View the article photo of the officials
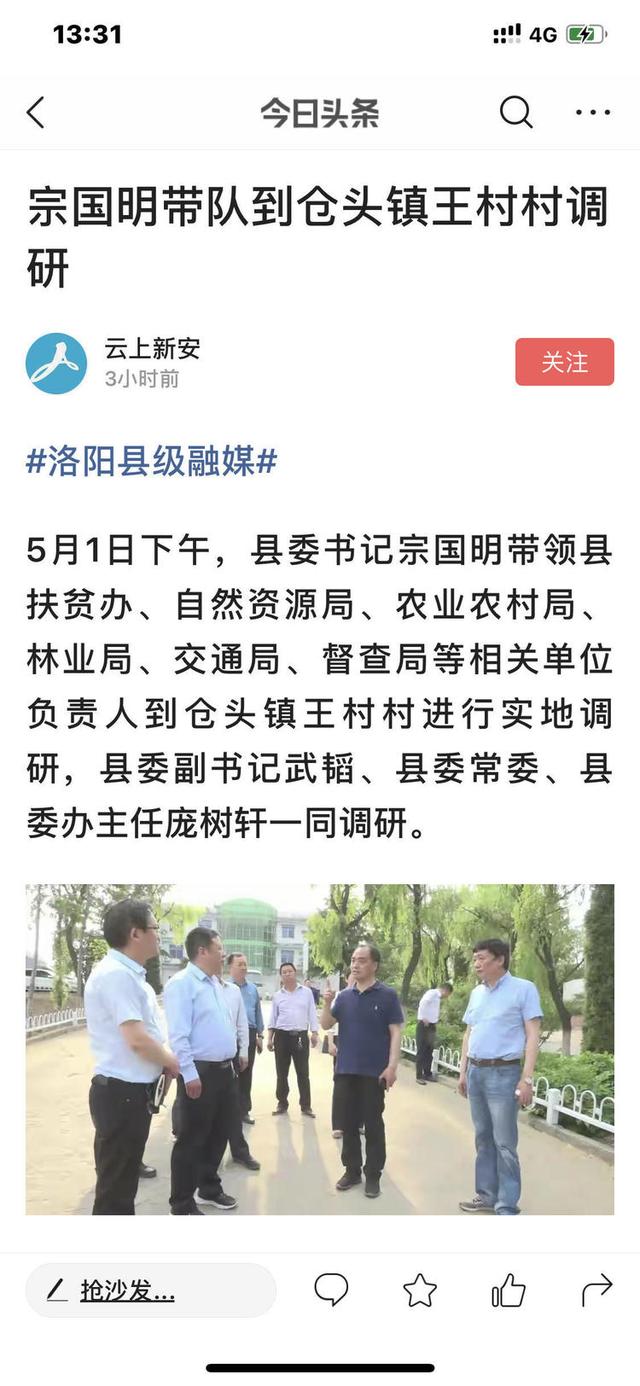This screenshot has width=640, height=1386. [320, 1049]
